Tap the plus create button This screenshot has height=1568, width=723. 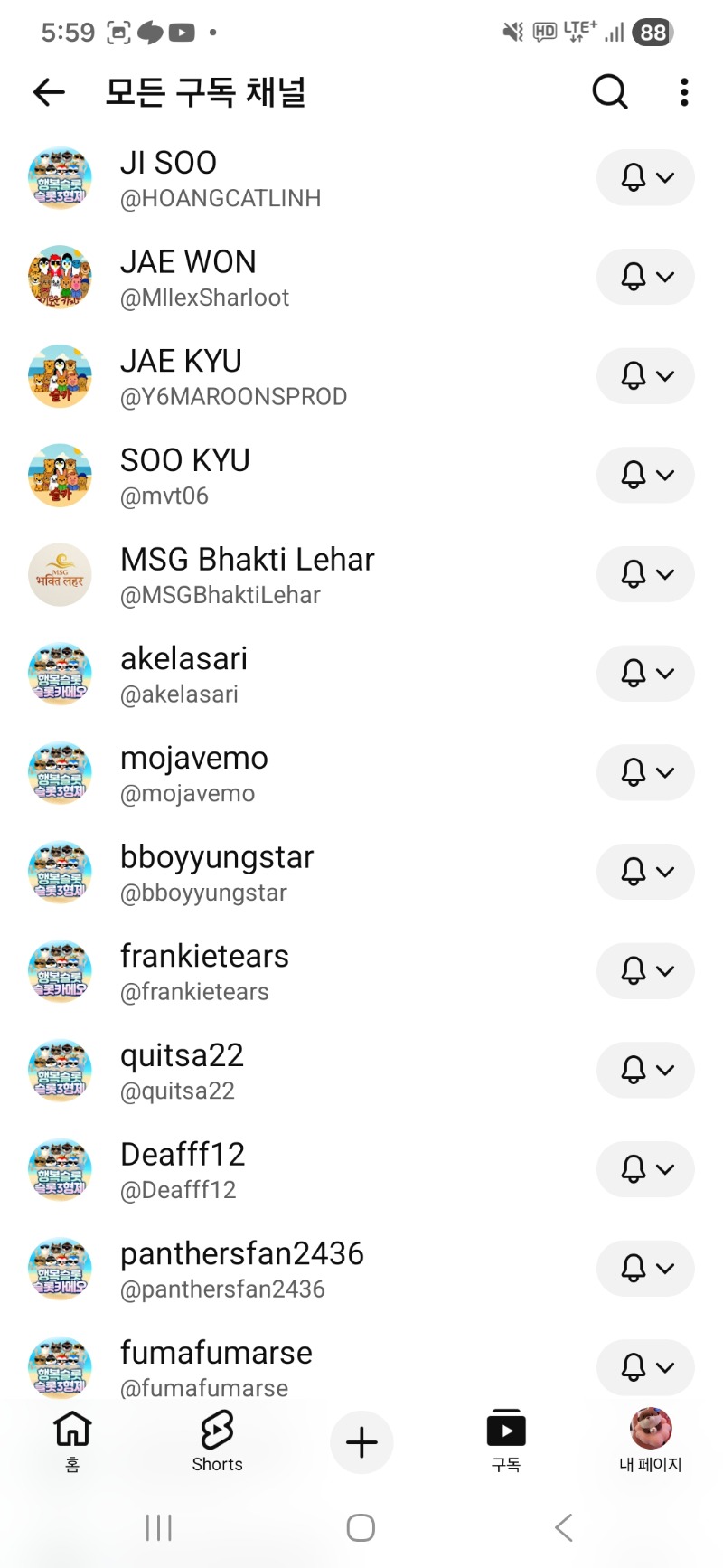361,1442
